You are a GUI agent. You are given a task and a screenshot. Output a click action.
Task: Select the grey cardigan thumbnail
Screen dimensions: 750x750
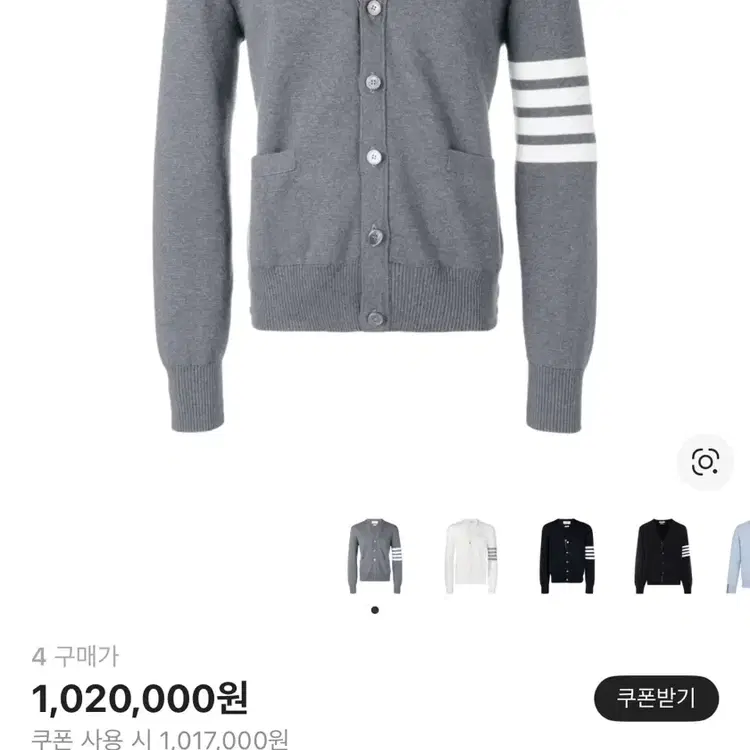[x=375, y=557]
